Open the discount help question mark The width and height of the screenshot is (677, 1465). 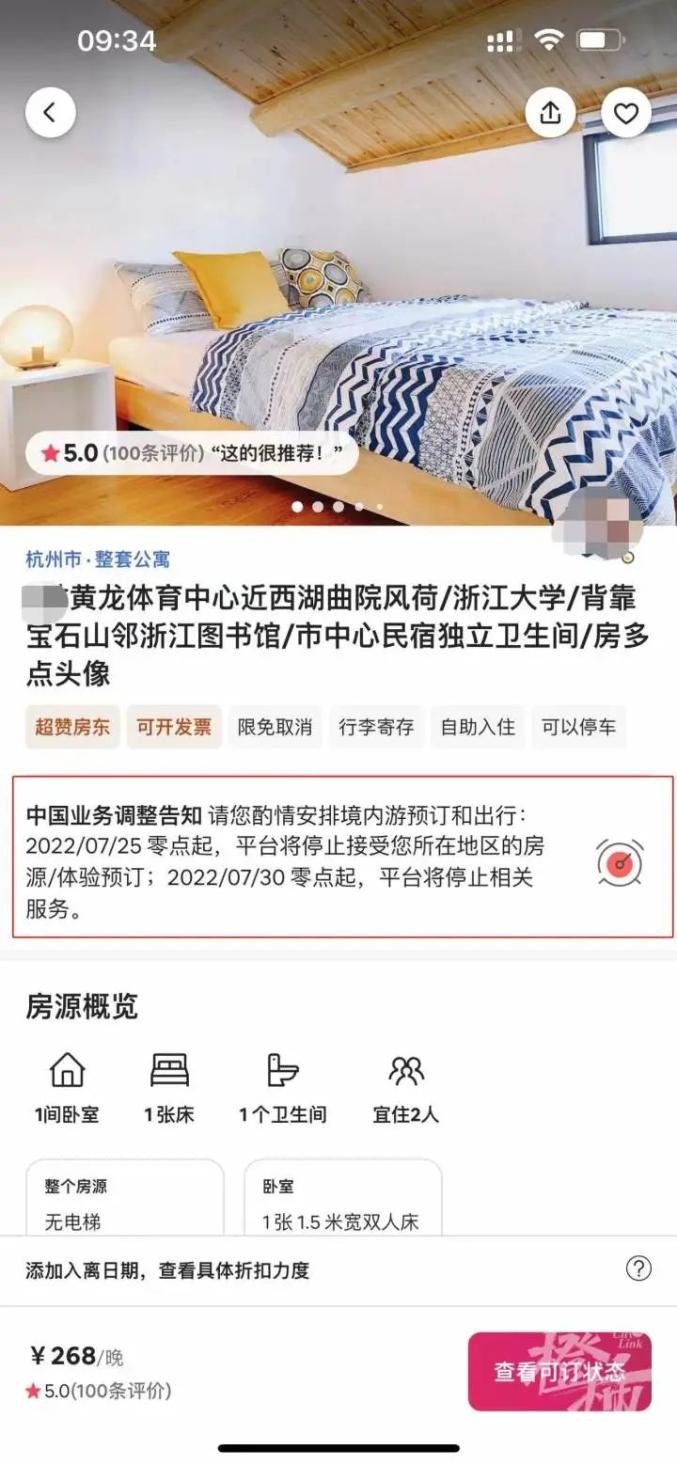coord(638,1269)
